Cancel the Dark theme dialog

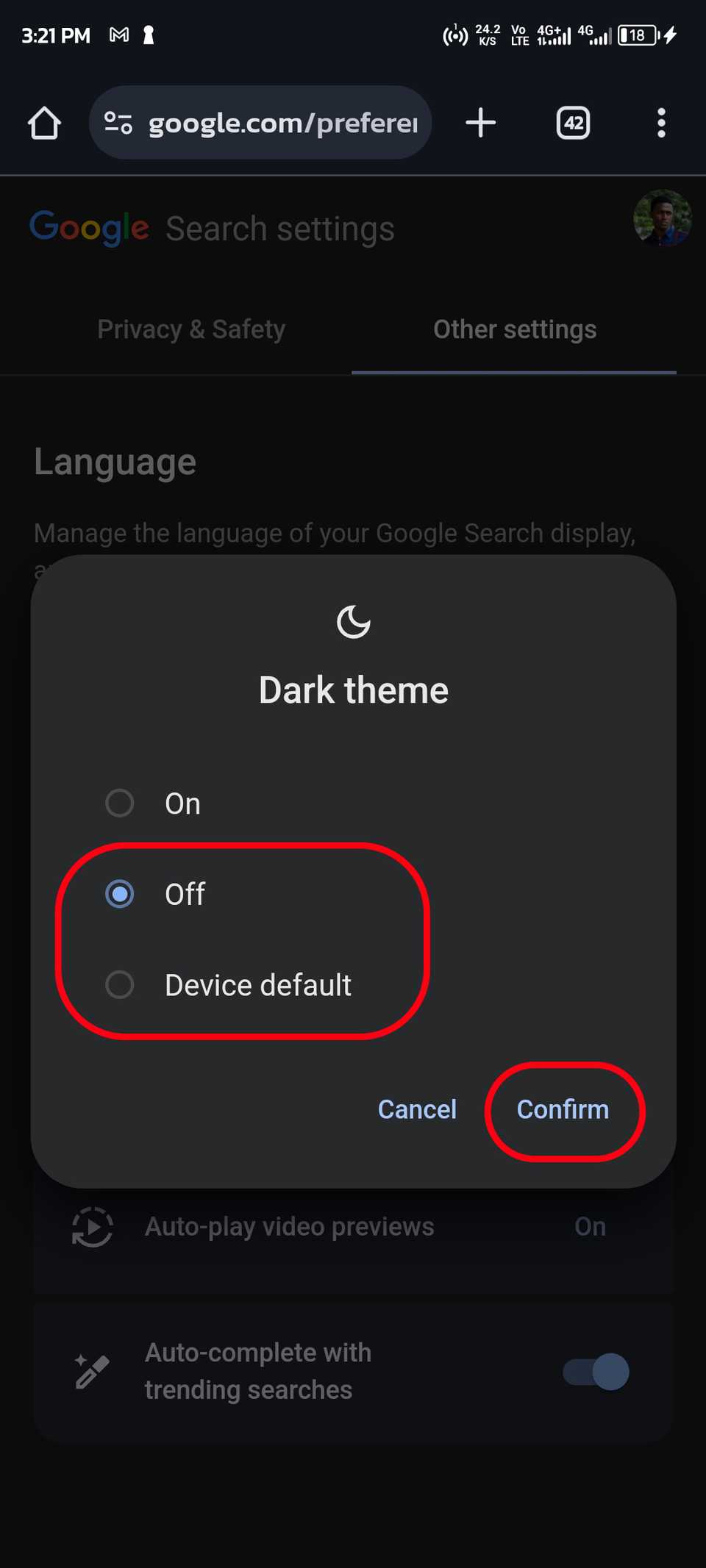(x=417, y=1109)
